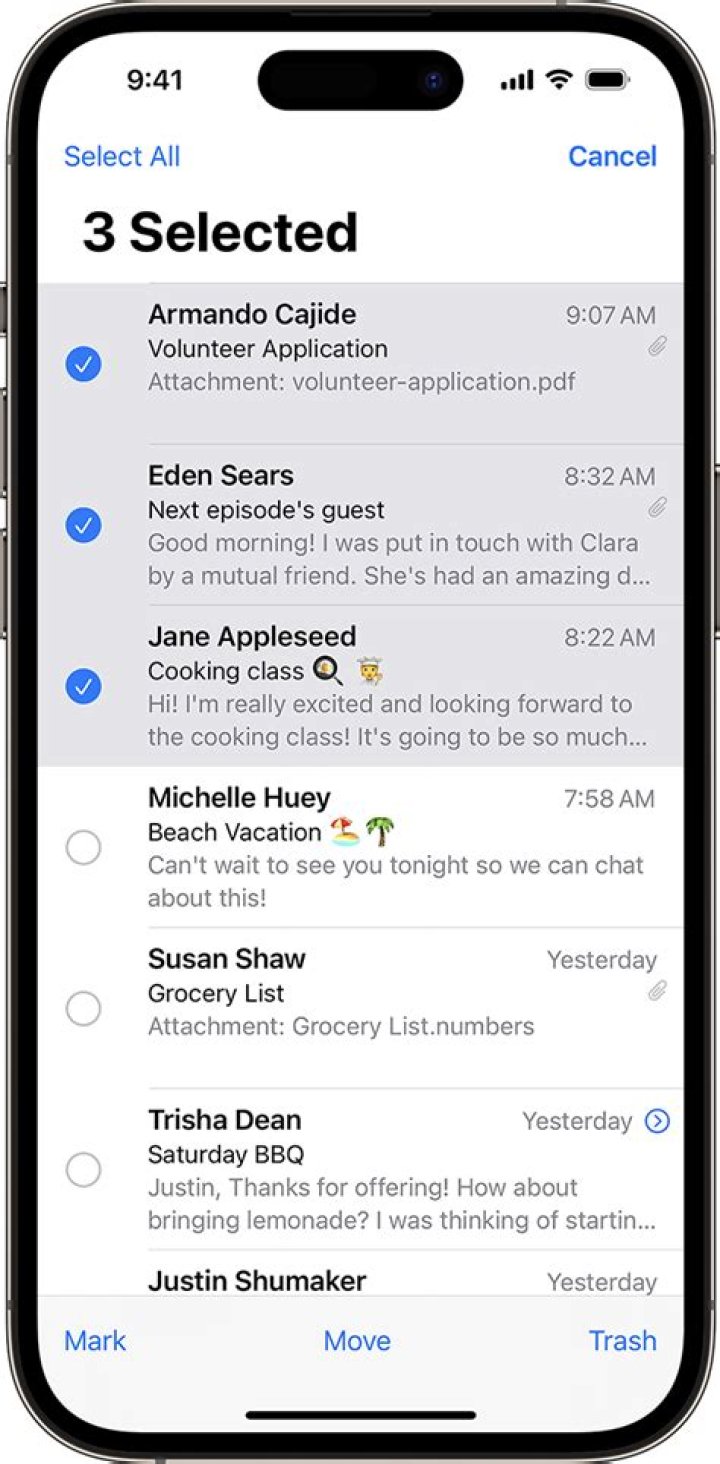Deselect Armando Cajide's email checkmark
The image size is (720, 1464).
coord(84,363)
